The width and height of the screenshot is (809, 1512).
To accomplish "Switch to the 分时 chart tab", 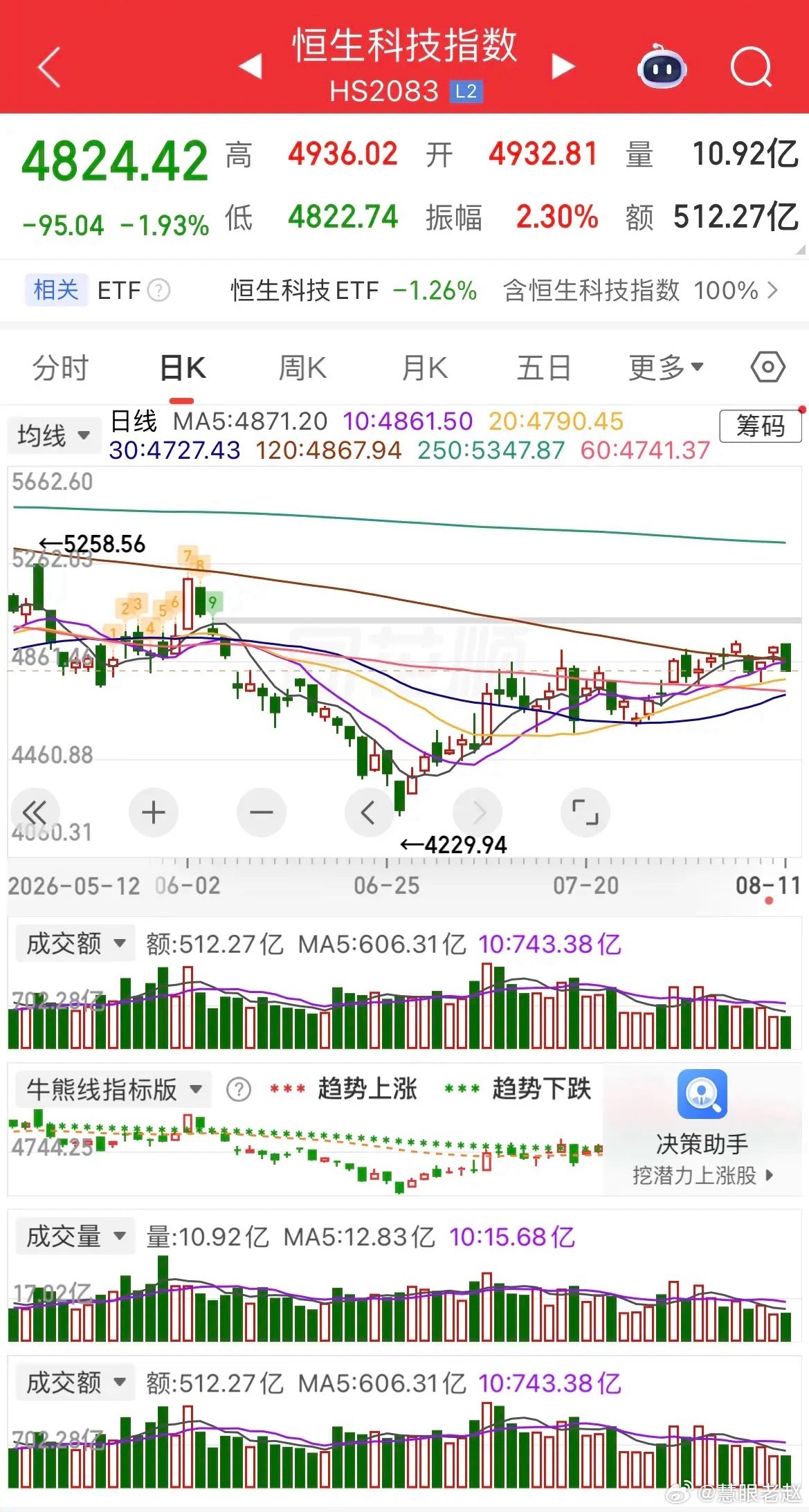I will point(61,367).
